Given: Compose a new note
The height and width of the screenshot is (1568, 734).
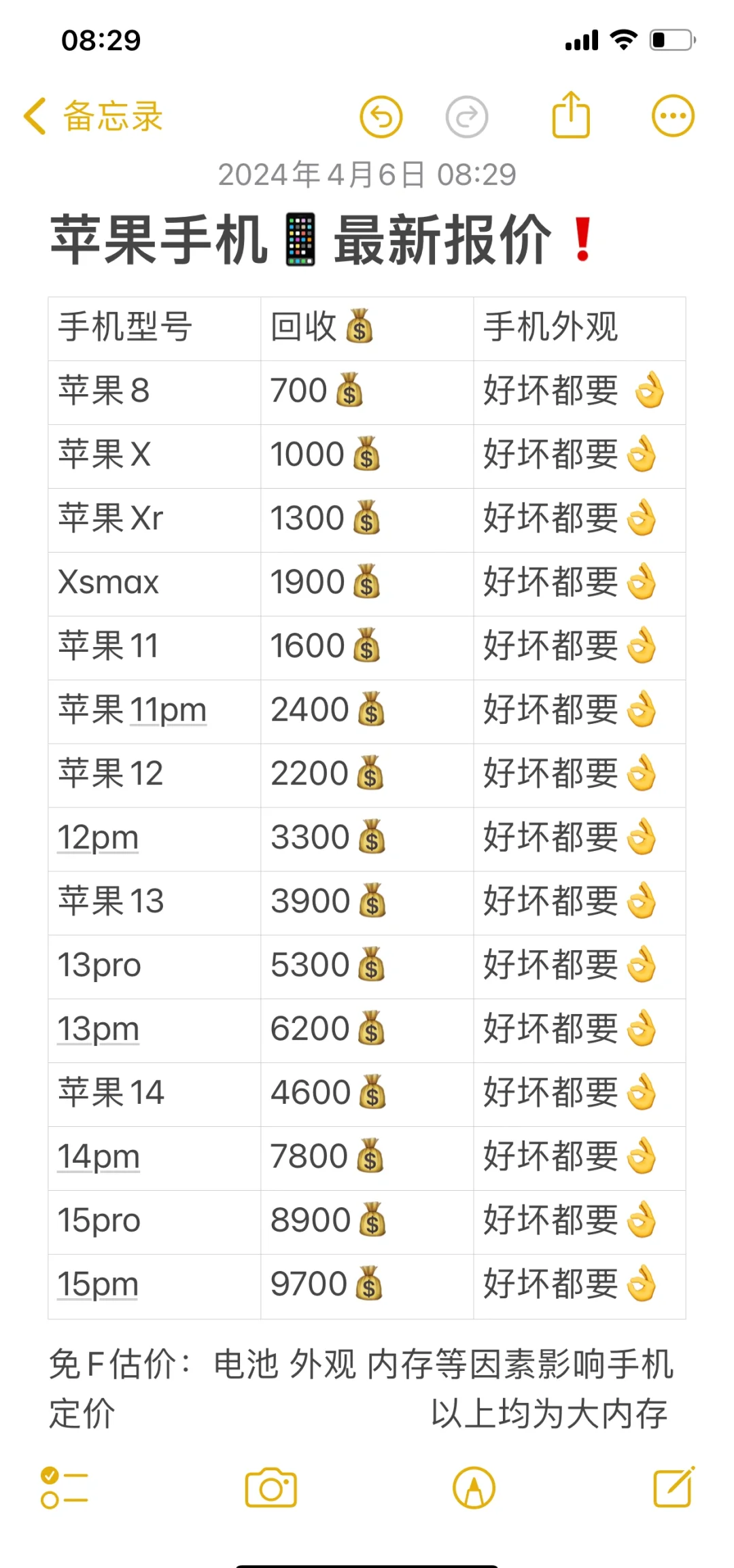Looking at the screenshot, I should [674, 1487].
